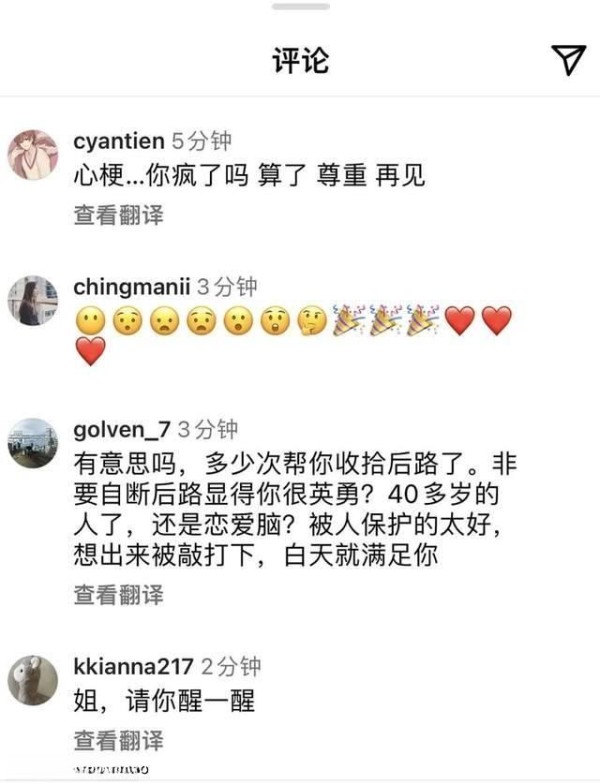The width and height of the screenshot is (600, 784).
Task: Open the username chingmanii
Action: point(131,287)
